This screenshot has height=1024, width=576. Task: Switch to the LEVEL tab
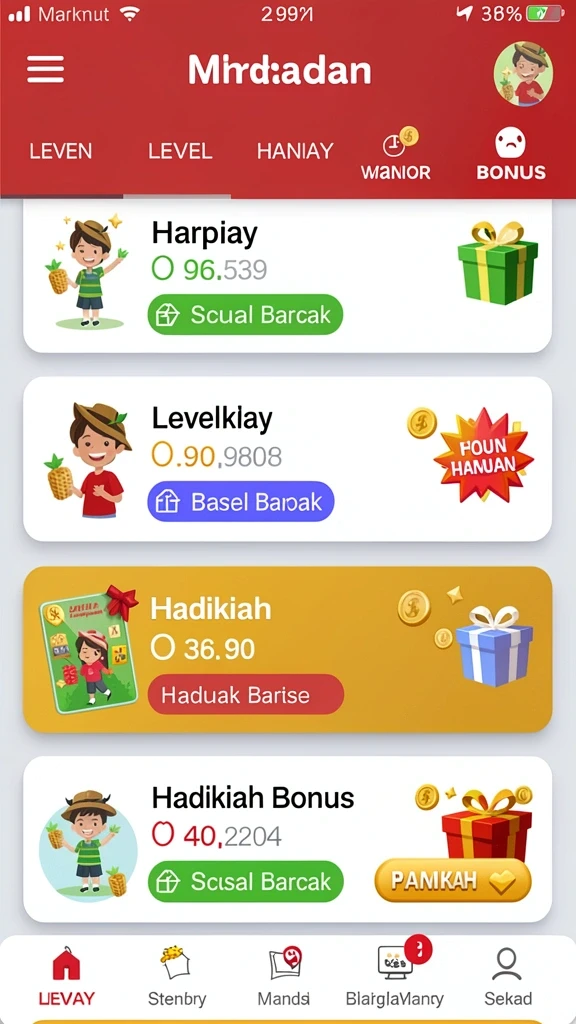[x=180, y=152]
